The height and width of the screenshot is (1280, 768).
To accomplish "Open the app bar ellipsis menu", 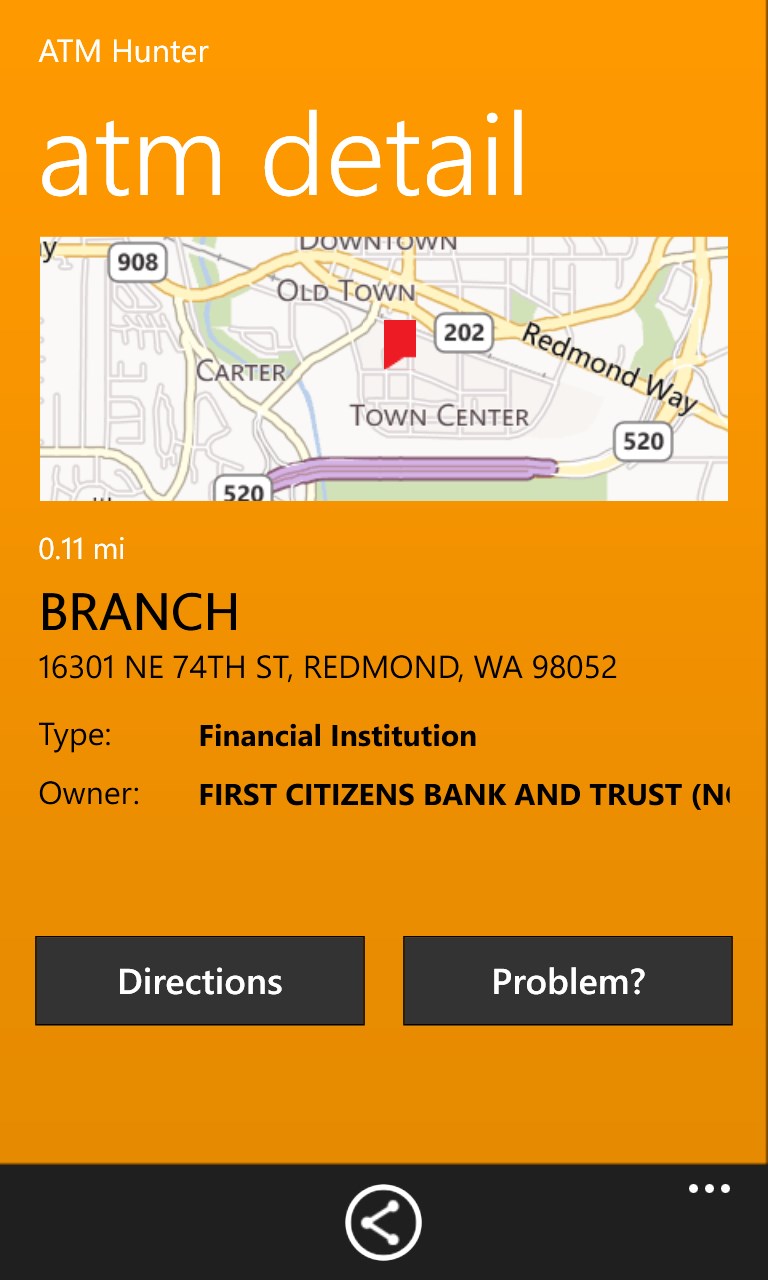I will pos(709,1188).
